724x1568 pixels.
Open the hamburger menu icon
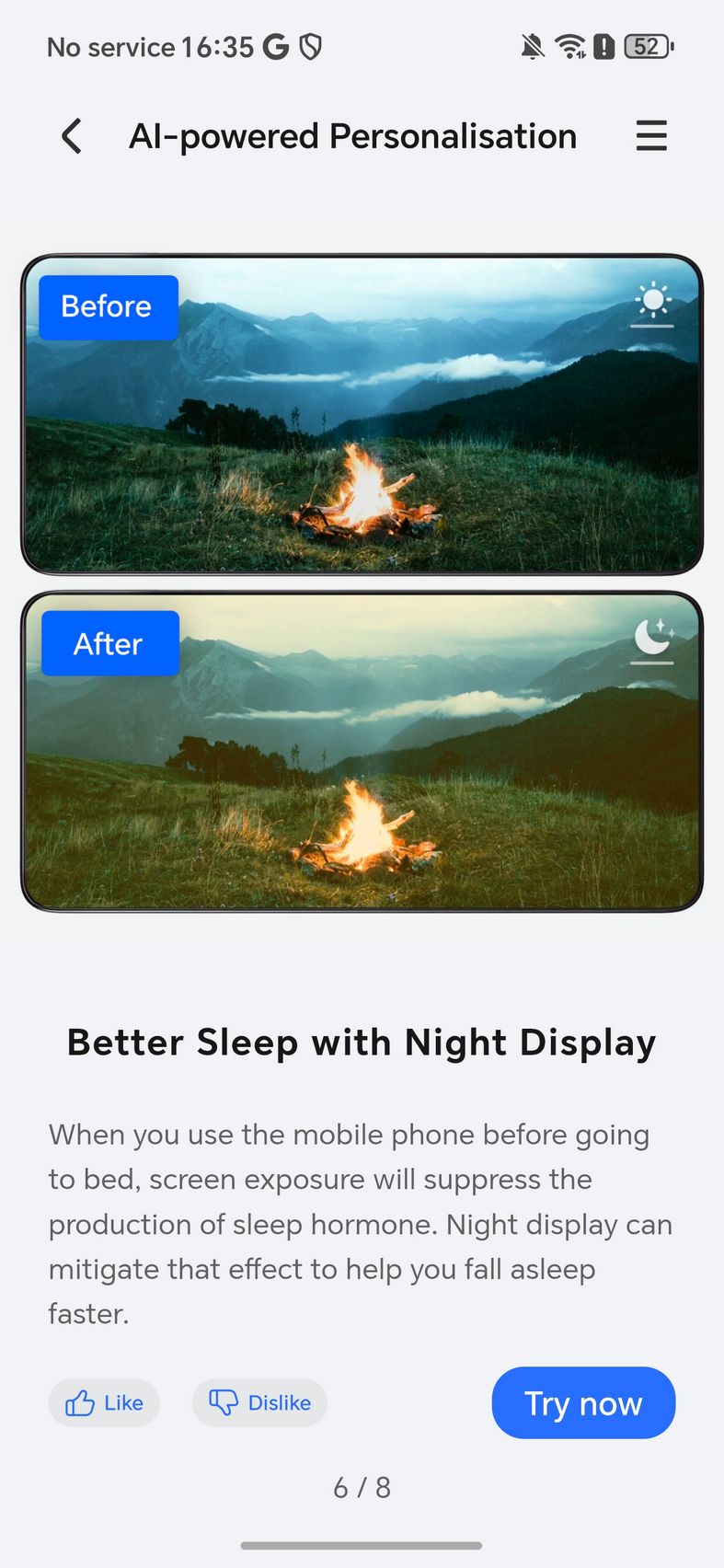click(651, 136)
